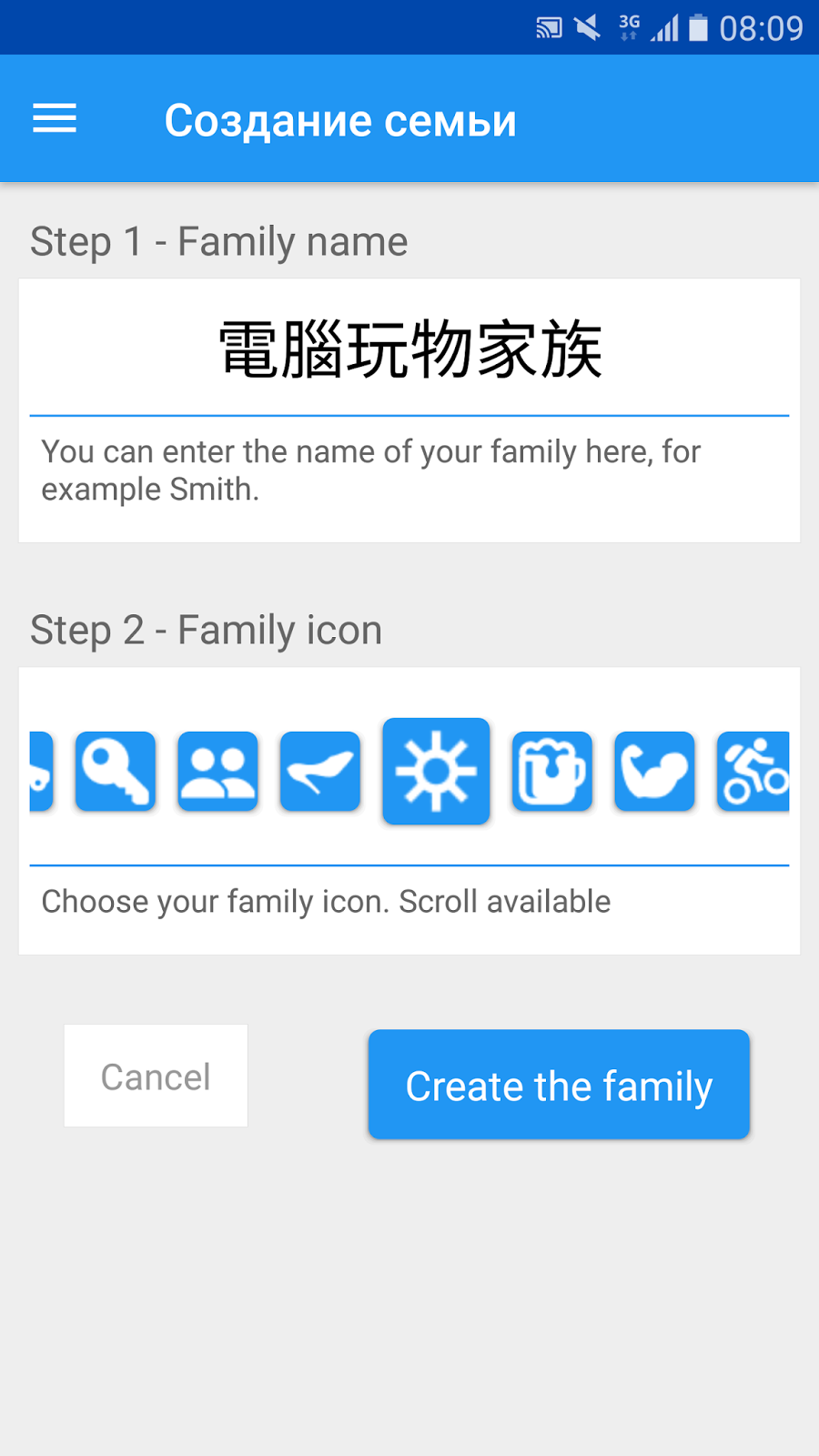The height and width of the screenshot is (1456, 819).
Task: Cancel creating the family
Action: coord(156,1077)
